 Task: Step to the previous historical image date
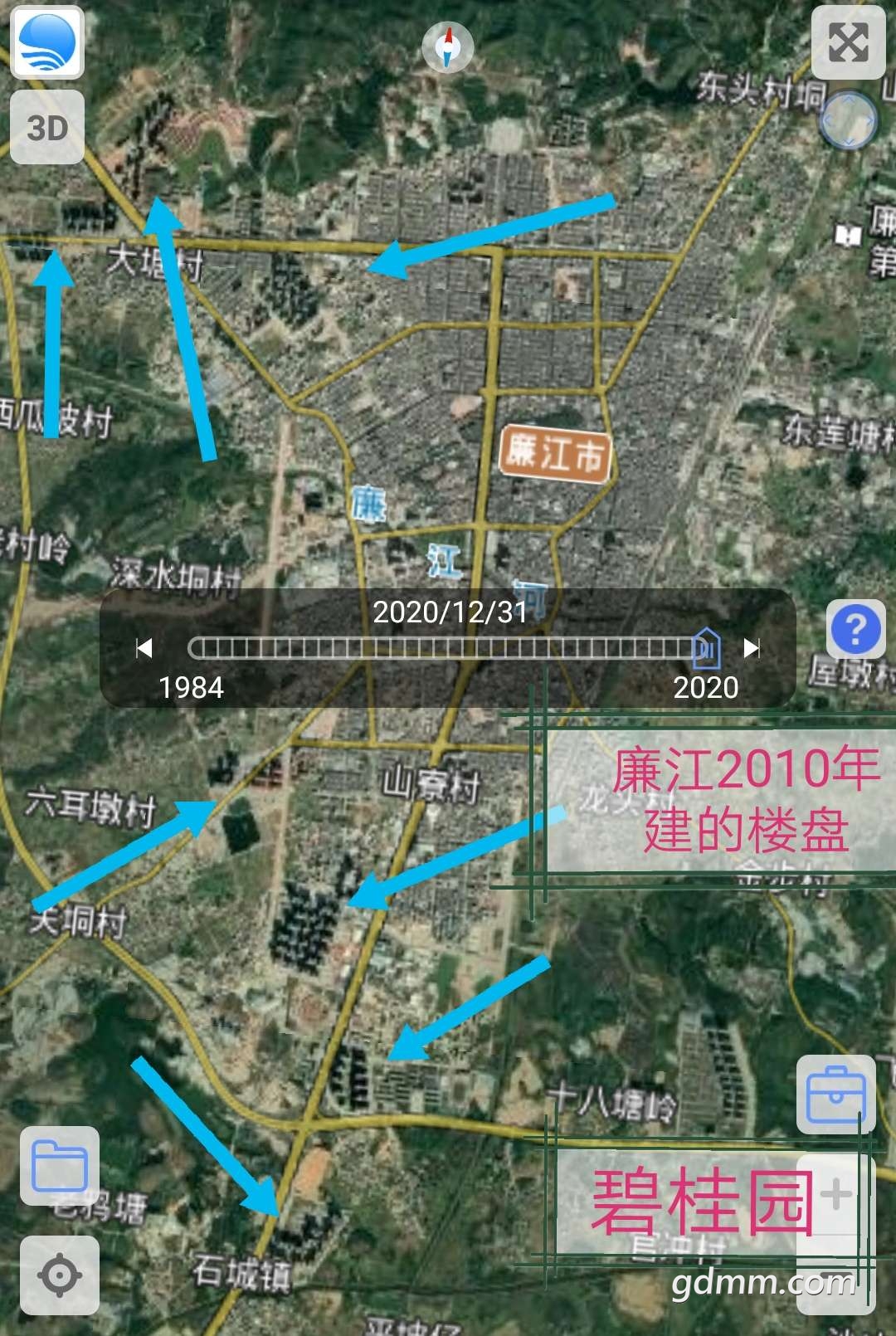click(144, 648)
